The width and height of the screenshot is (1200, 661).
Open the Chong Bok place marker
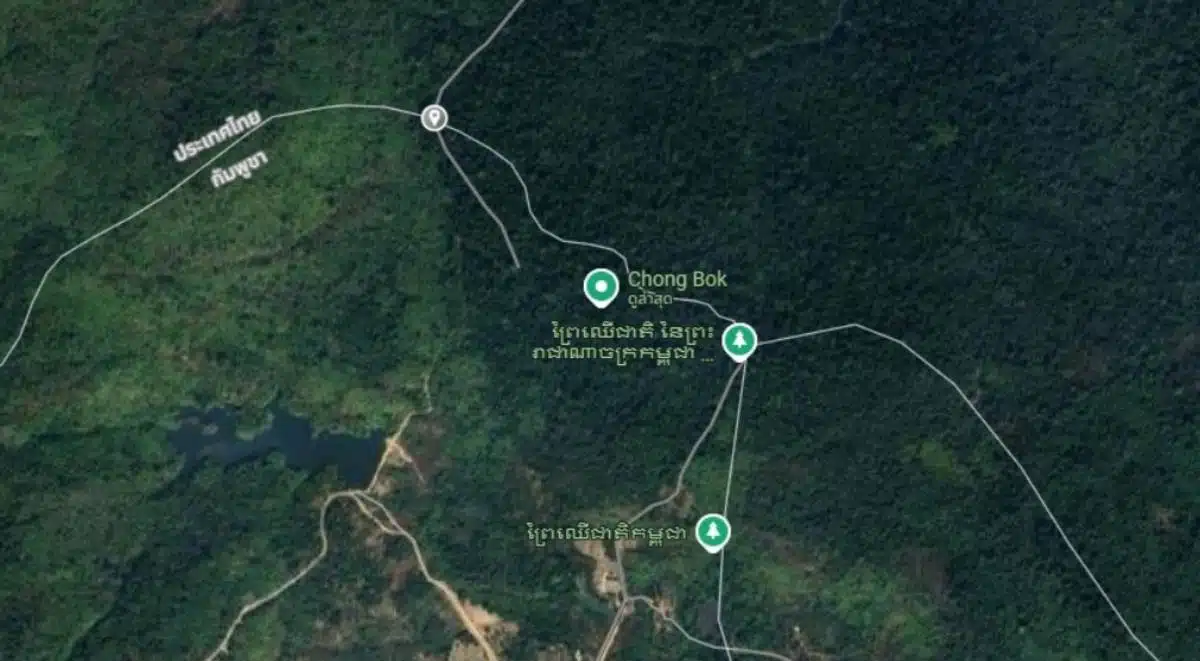pos(601,287)
